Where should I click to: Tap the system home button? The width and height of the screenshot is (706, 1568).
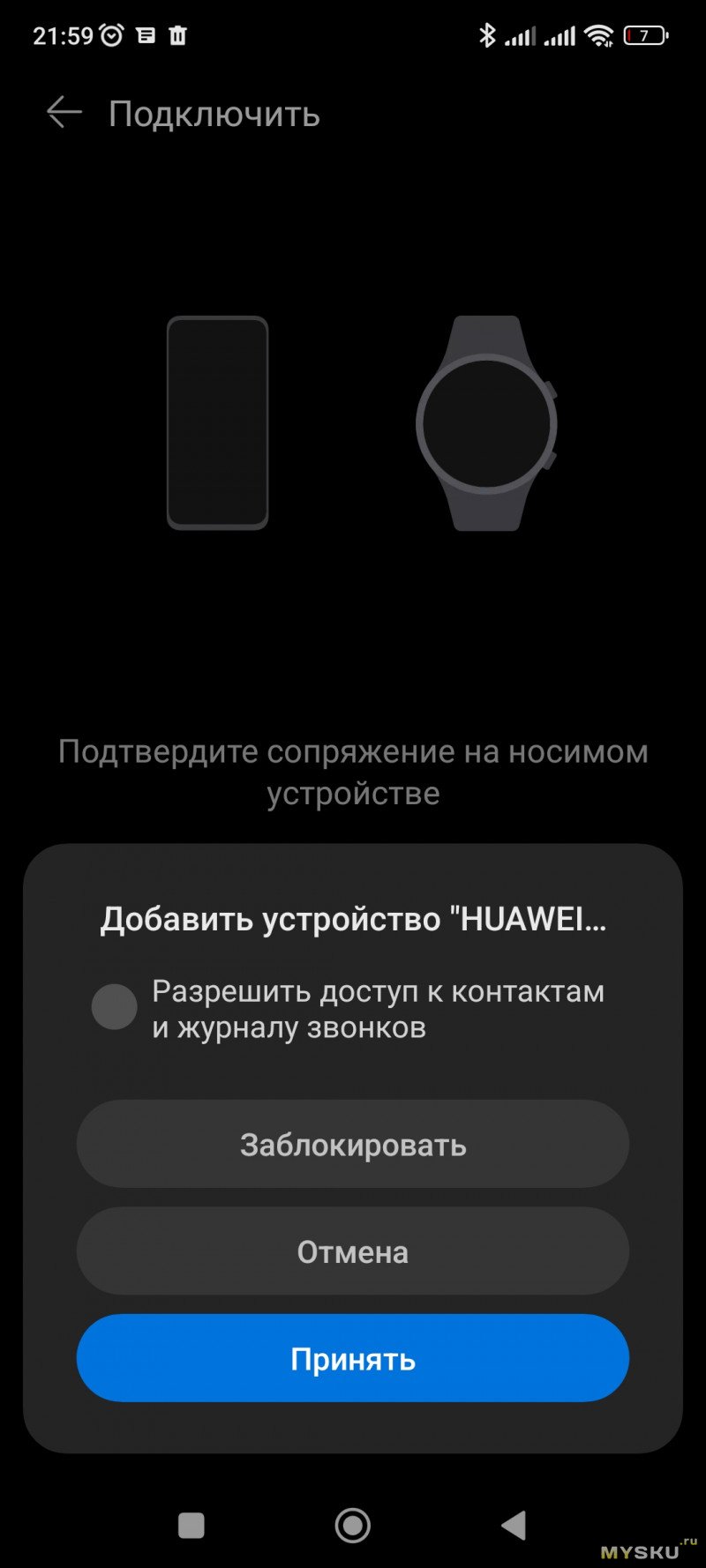point(353,1525)
